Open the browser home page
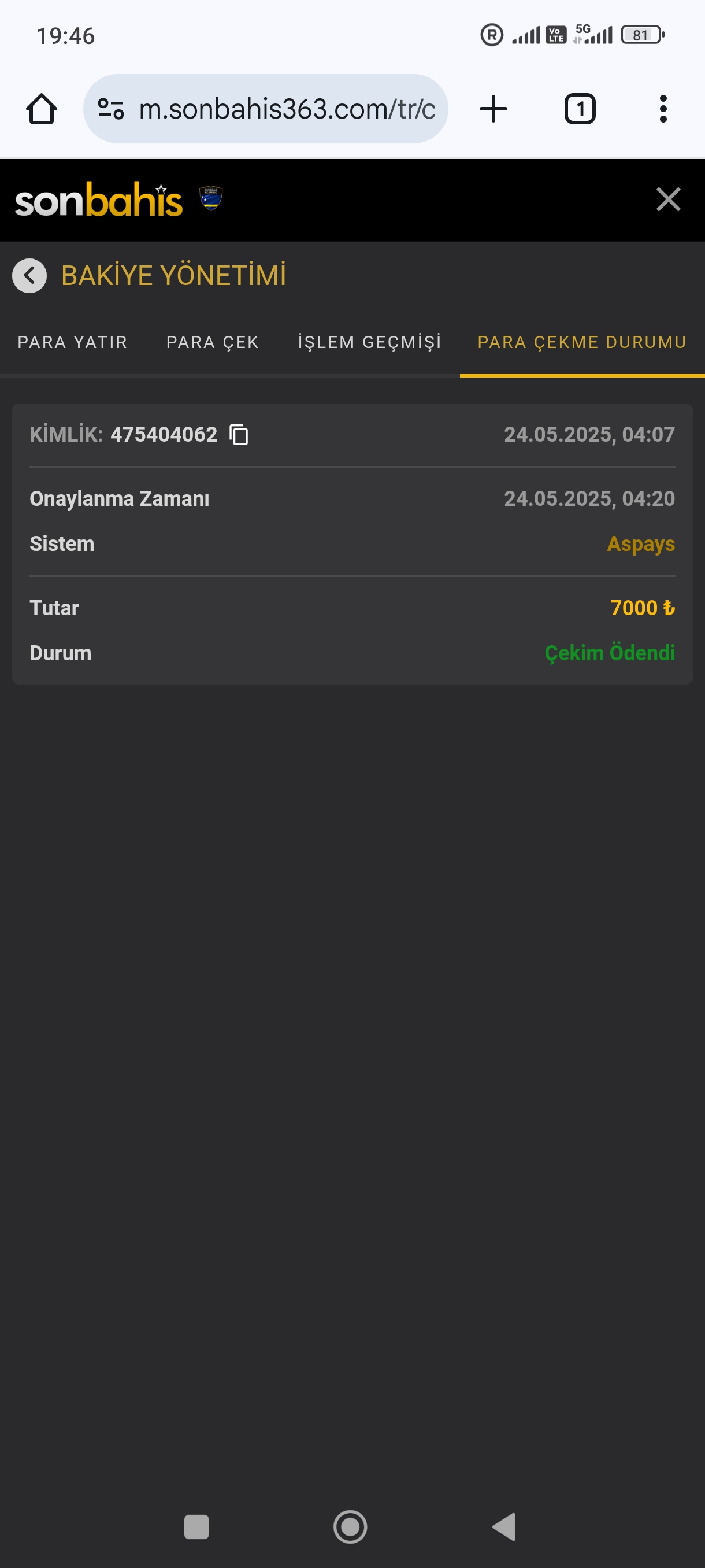Image resolution: width=705 pixels, height=1568 pixels. tap(42, 109)
